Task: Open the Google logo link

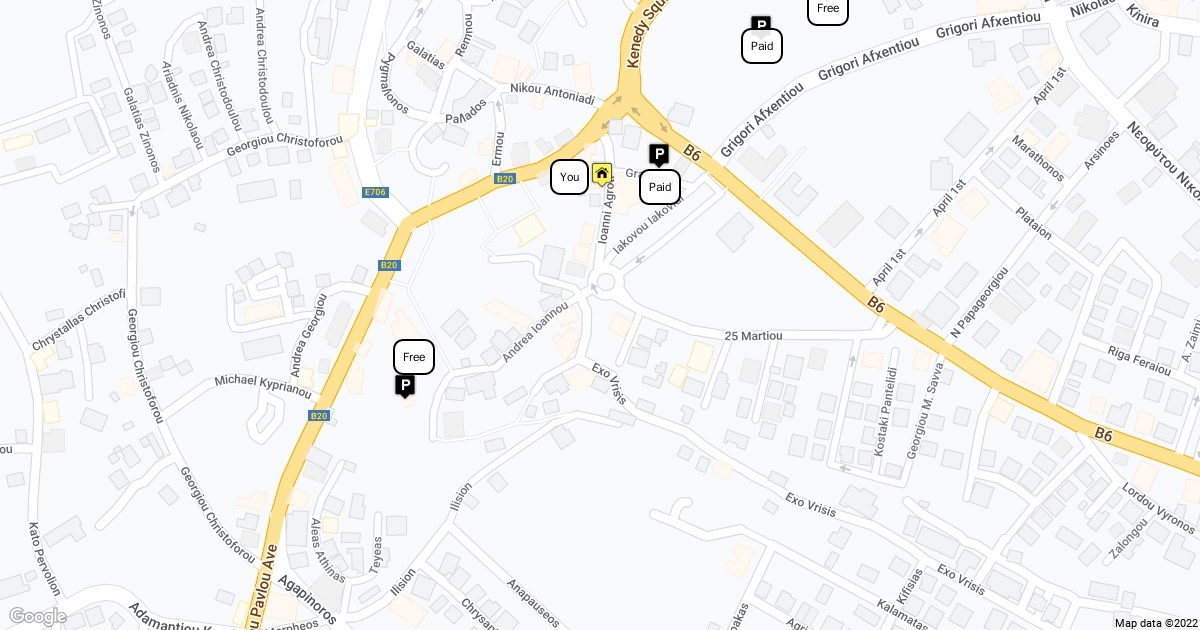Action: [37, 616]
